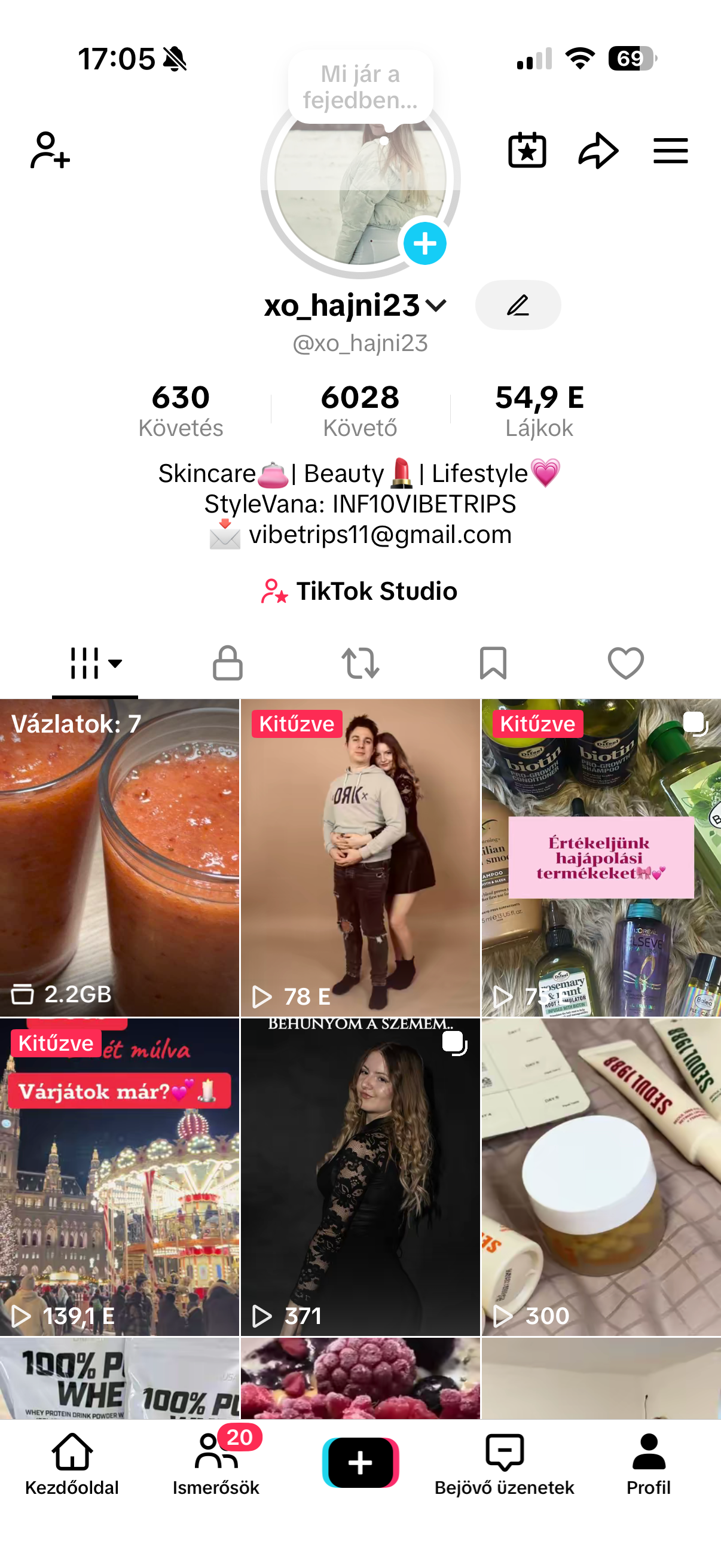Open the Vázlatok: 7 drafts tile

point(119,857)
